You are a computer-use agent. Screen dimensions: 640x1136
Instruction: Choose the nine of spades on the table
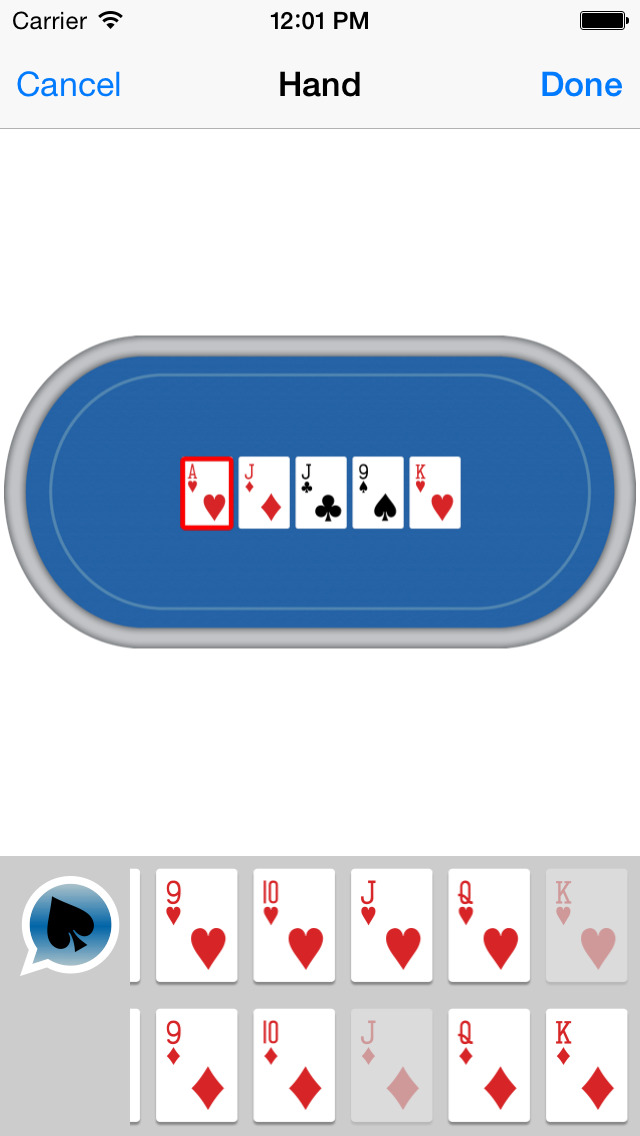[x=378, y=493]
